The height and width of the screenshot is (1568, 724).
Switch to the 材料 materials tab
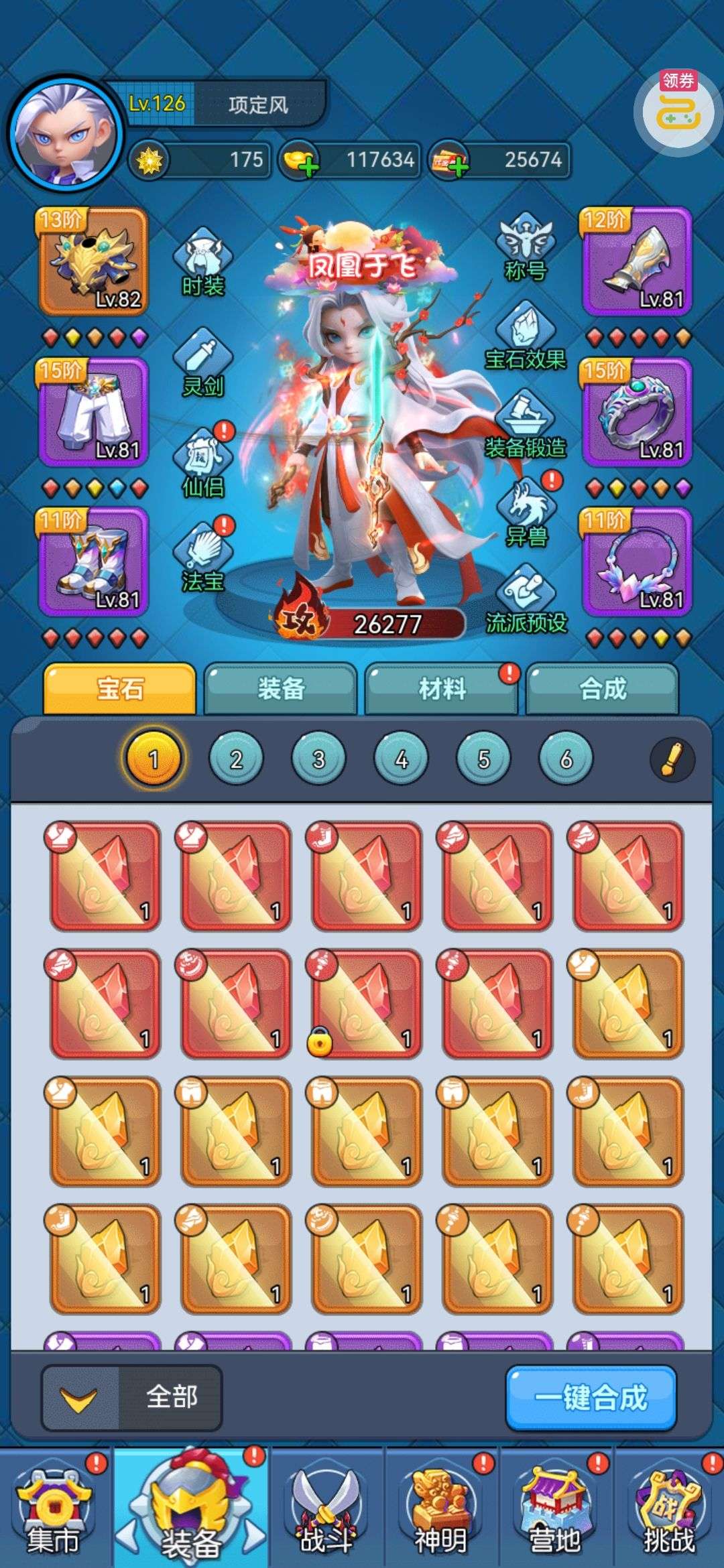coord(441,688)
